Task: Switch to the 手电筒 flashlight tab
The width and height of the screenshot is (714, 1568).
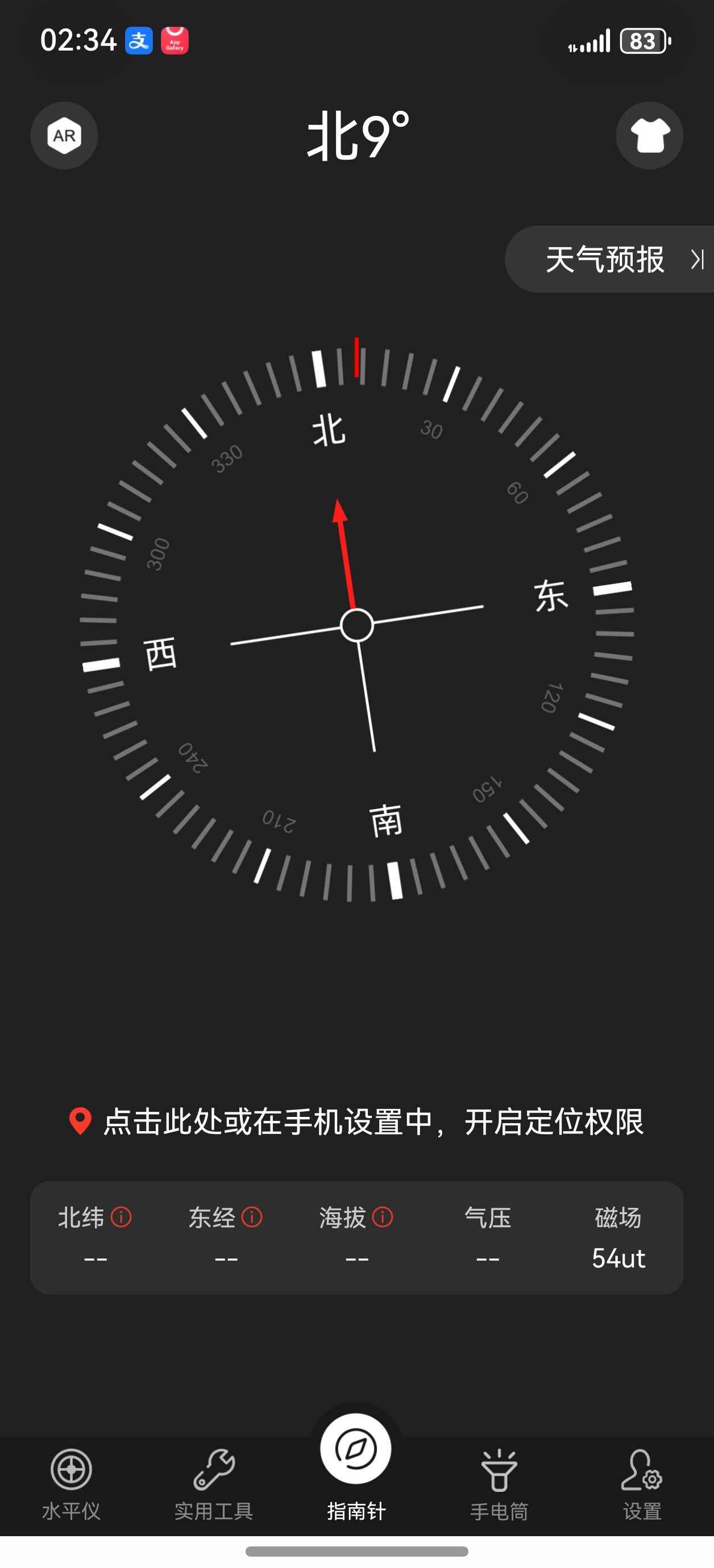Action: (x=499, y=1484)
